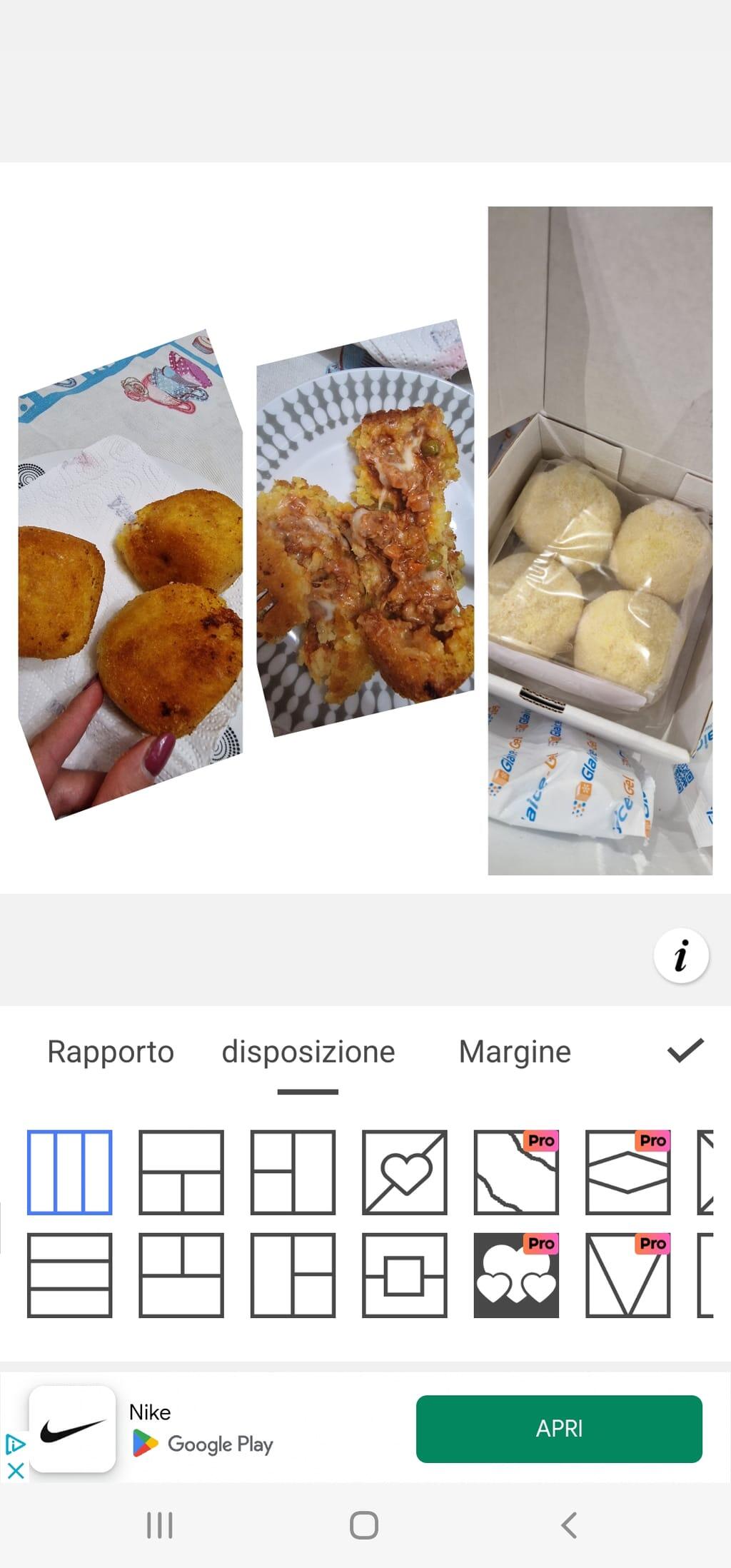Switch to the Rapporto tab
Image resolution: width=731 pixels, height=1568 pixels.
pos(111,1052)
